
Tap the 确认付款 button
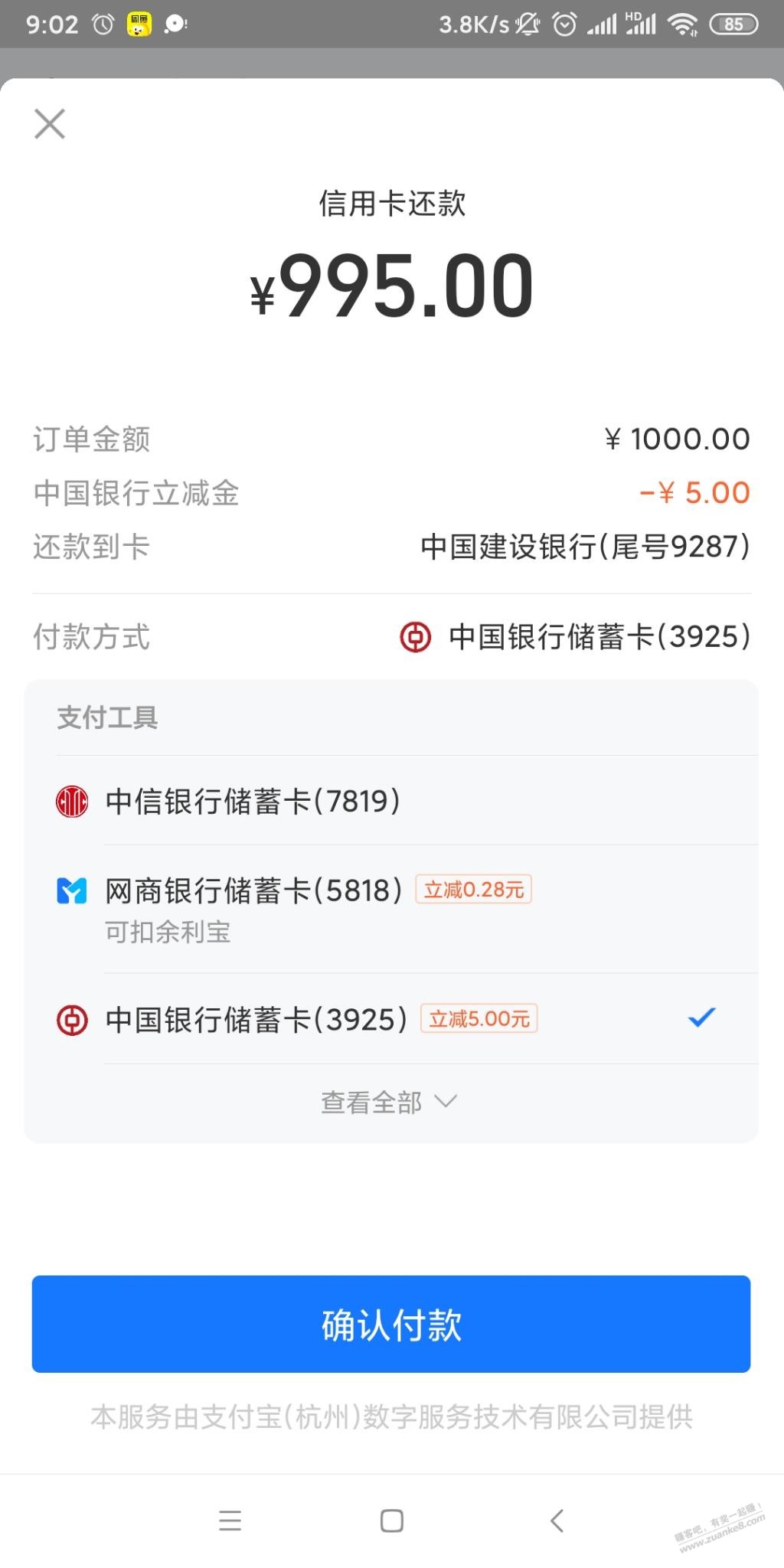[391, 1325]
